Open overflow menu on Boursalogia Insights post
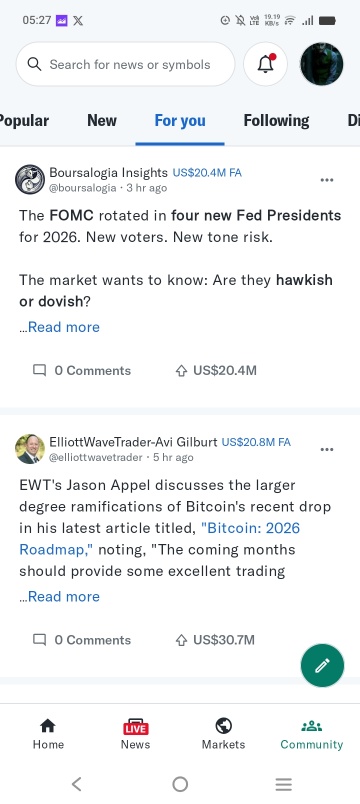The image size is (360, 804). [327, 180]
